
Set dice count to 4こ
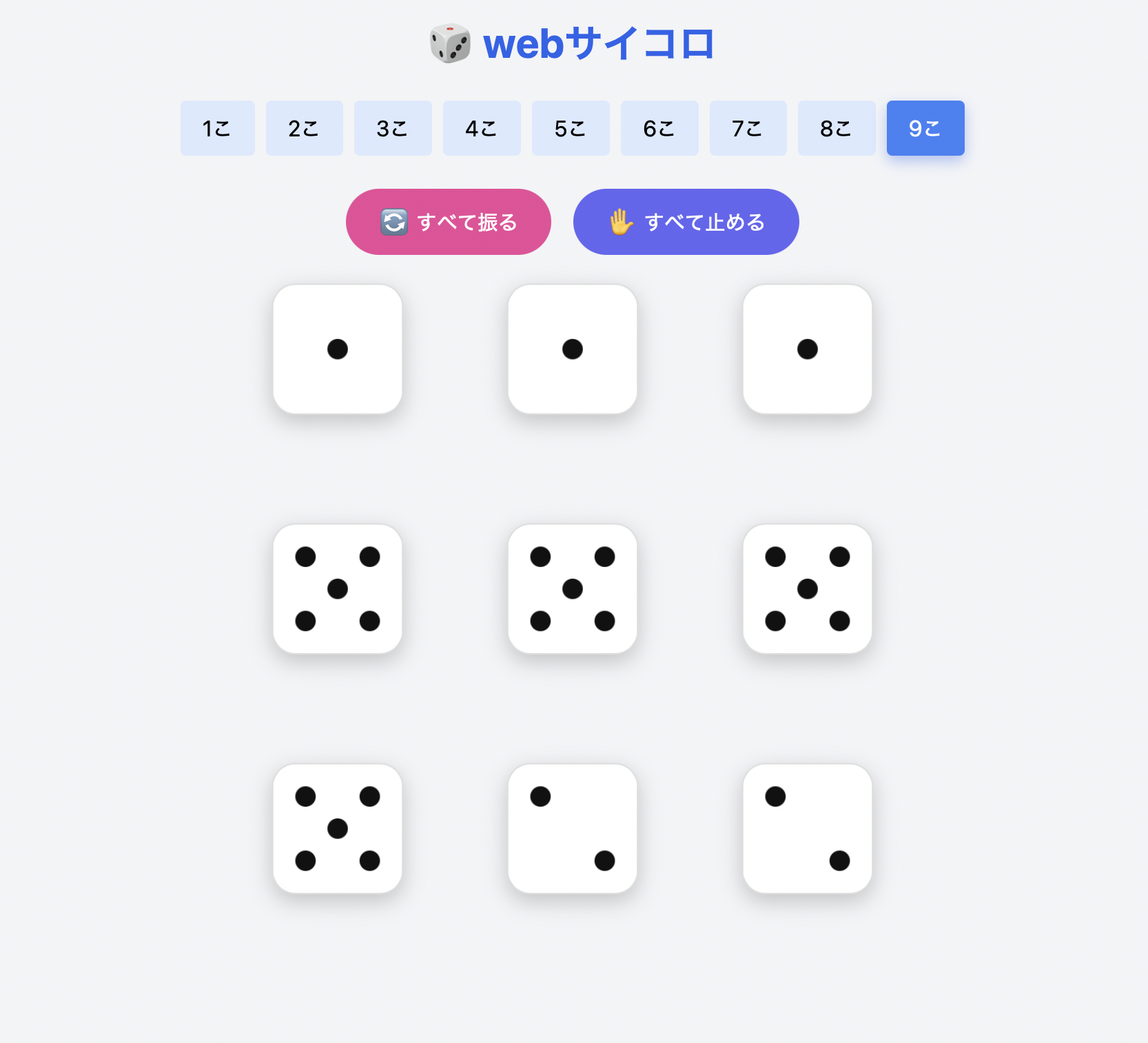(x=482, y=128)
